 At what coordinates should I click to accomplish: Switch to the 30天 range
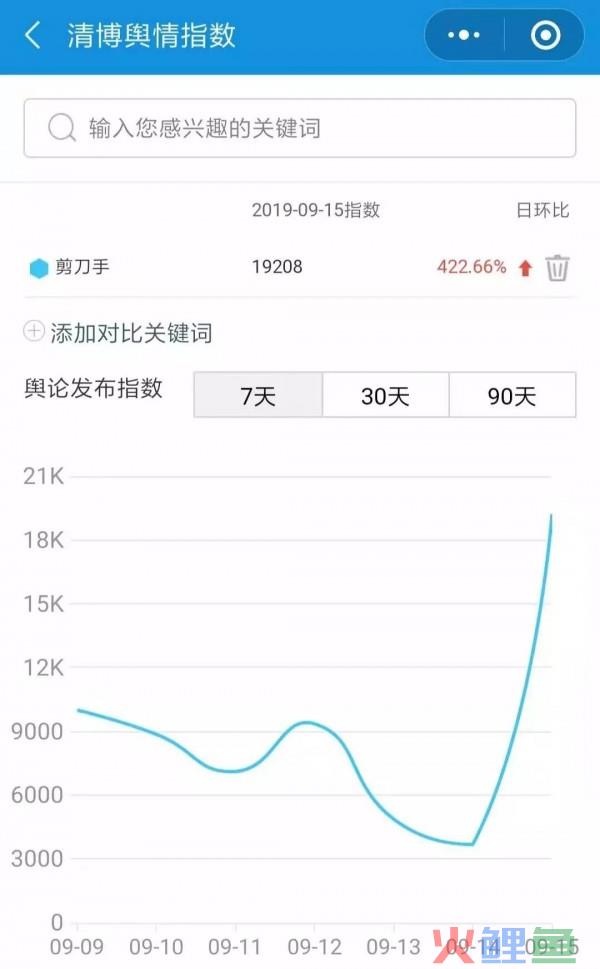point(386,396)
